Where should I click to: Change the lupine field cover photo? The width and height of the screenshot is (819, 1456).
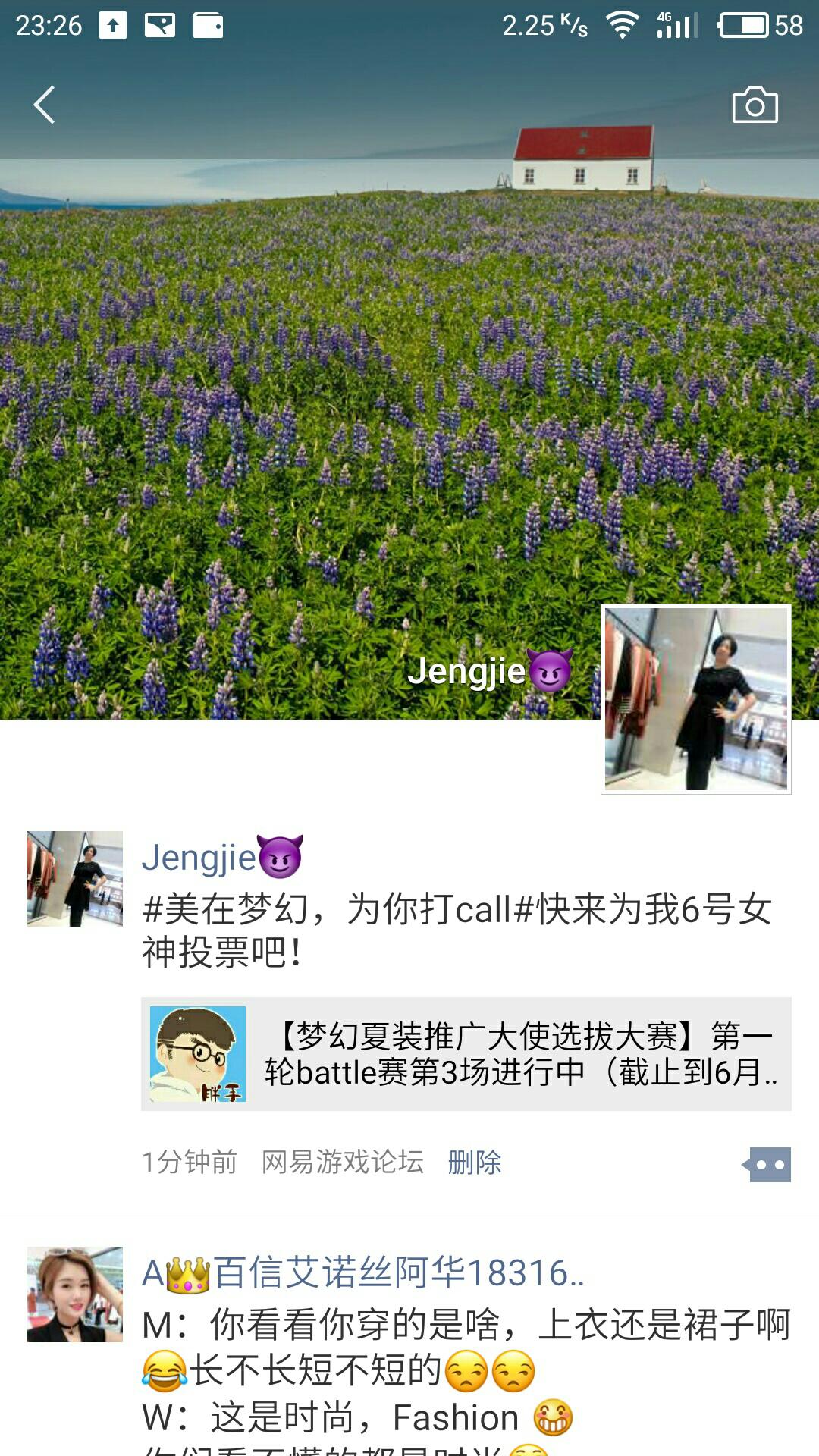pyautogui.click(x=303, y=417)
